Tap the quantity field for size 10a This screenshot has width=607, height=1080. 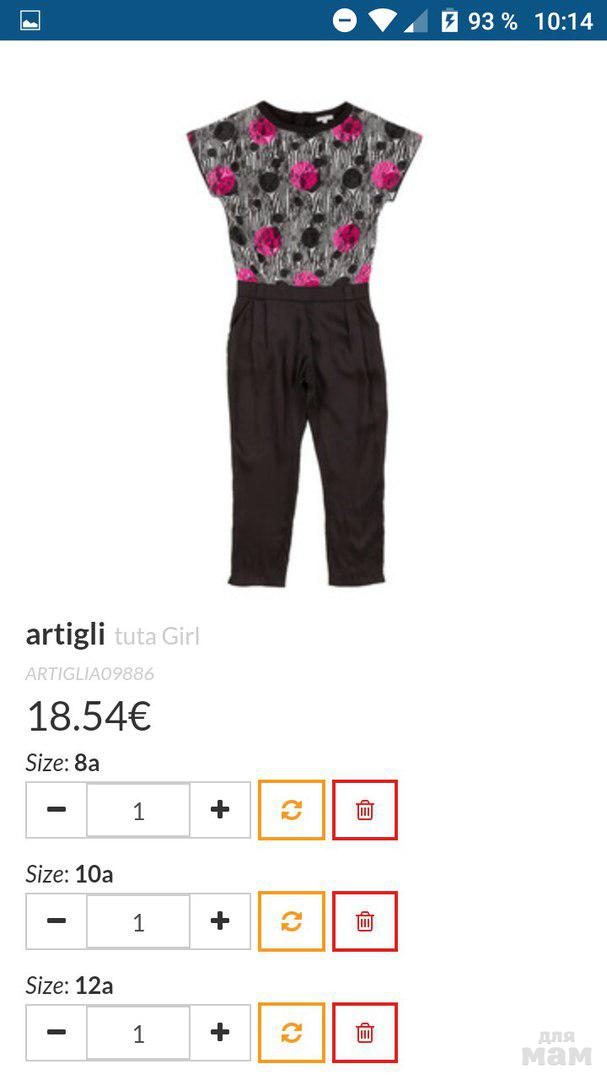coord(138,921)
